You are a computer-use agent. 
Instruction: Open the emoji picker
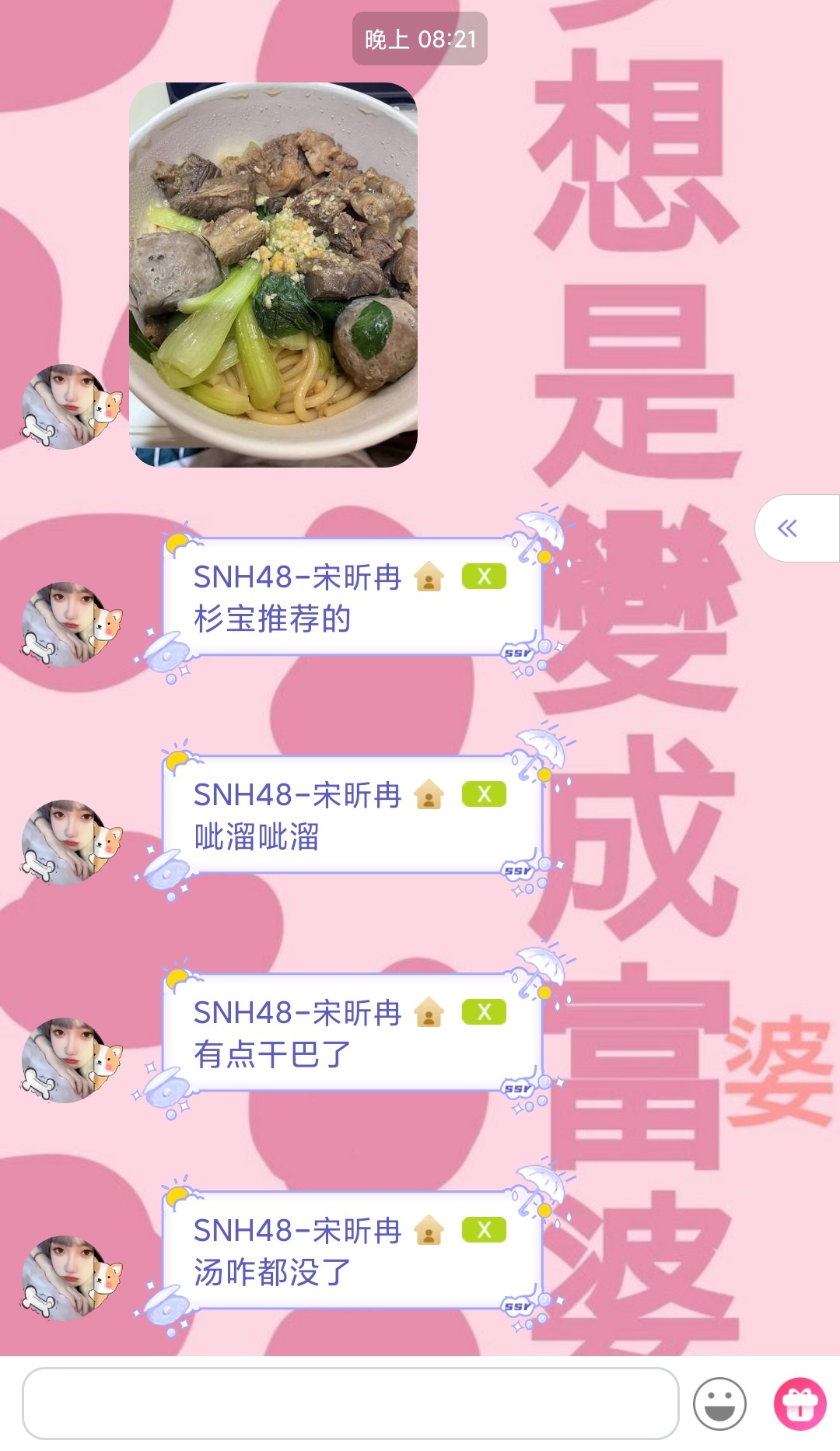719,1403
